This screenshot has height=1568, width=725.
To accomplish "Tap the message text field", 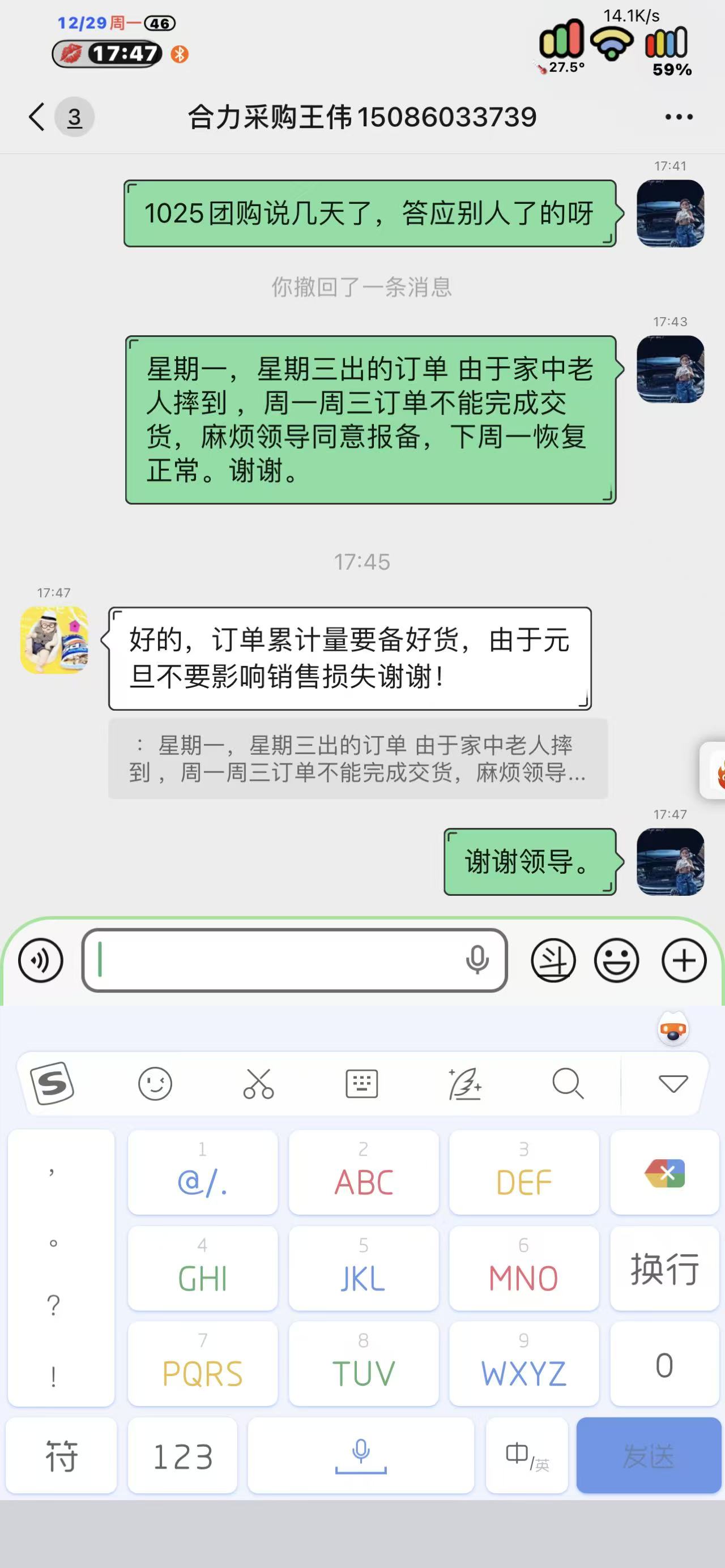I will click(x=274, y=960).
